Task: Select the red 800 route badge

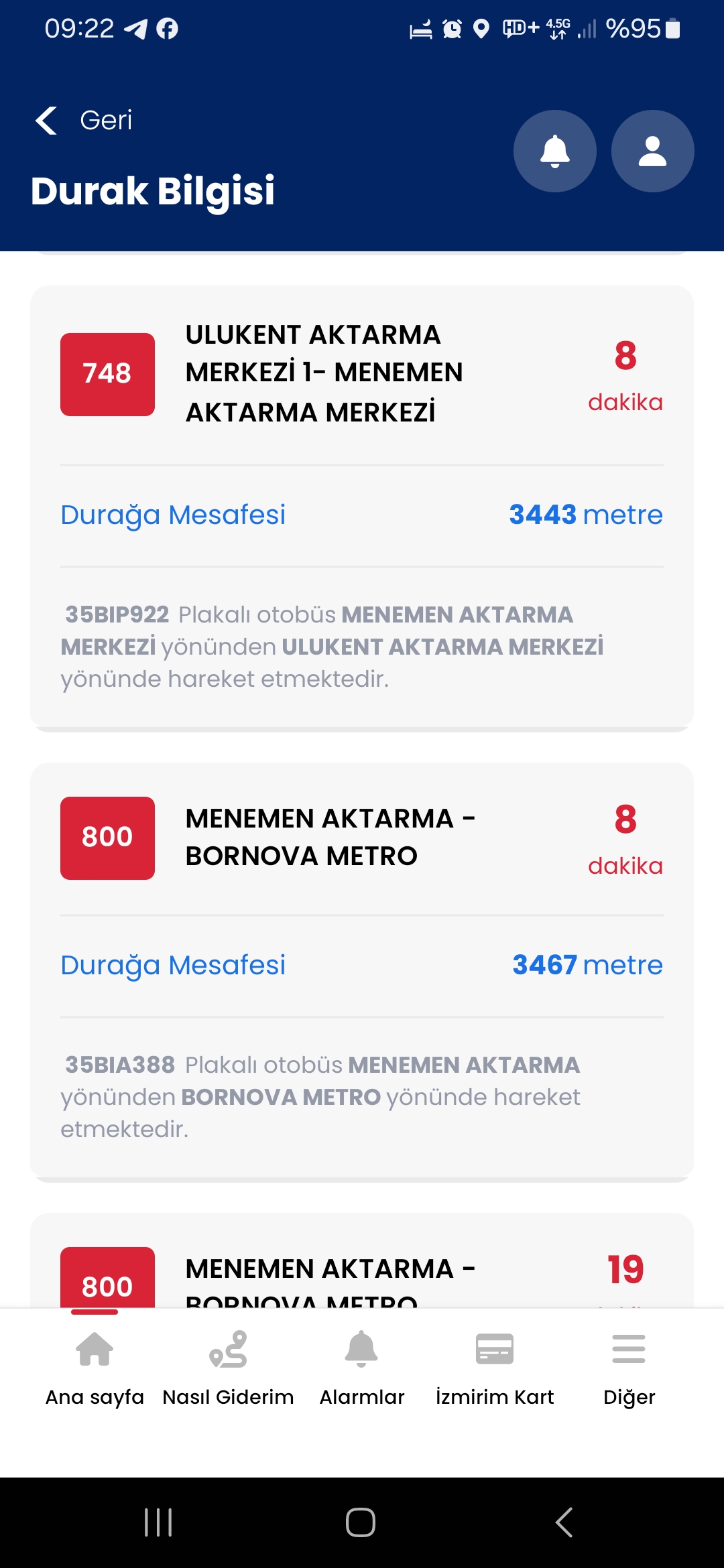Action: 107,836
